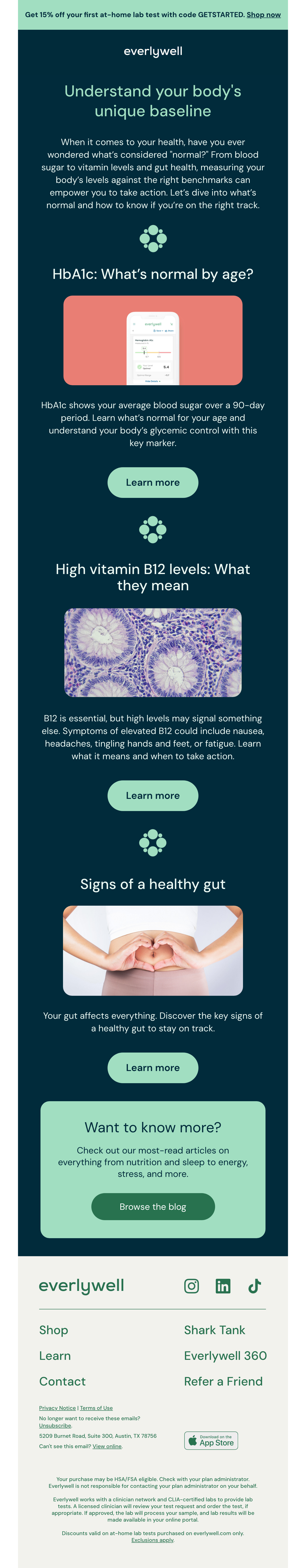Tap the Browse the blog button
The image size is (306, 1568).
click(x=153, y=1206)
